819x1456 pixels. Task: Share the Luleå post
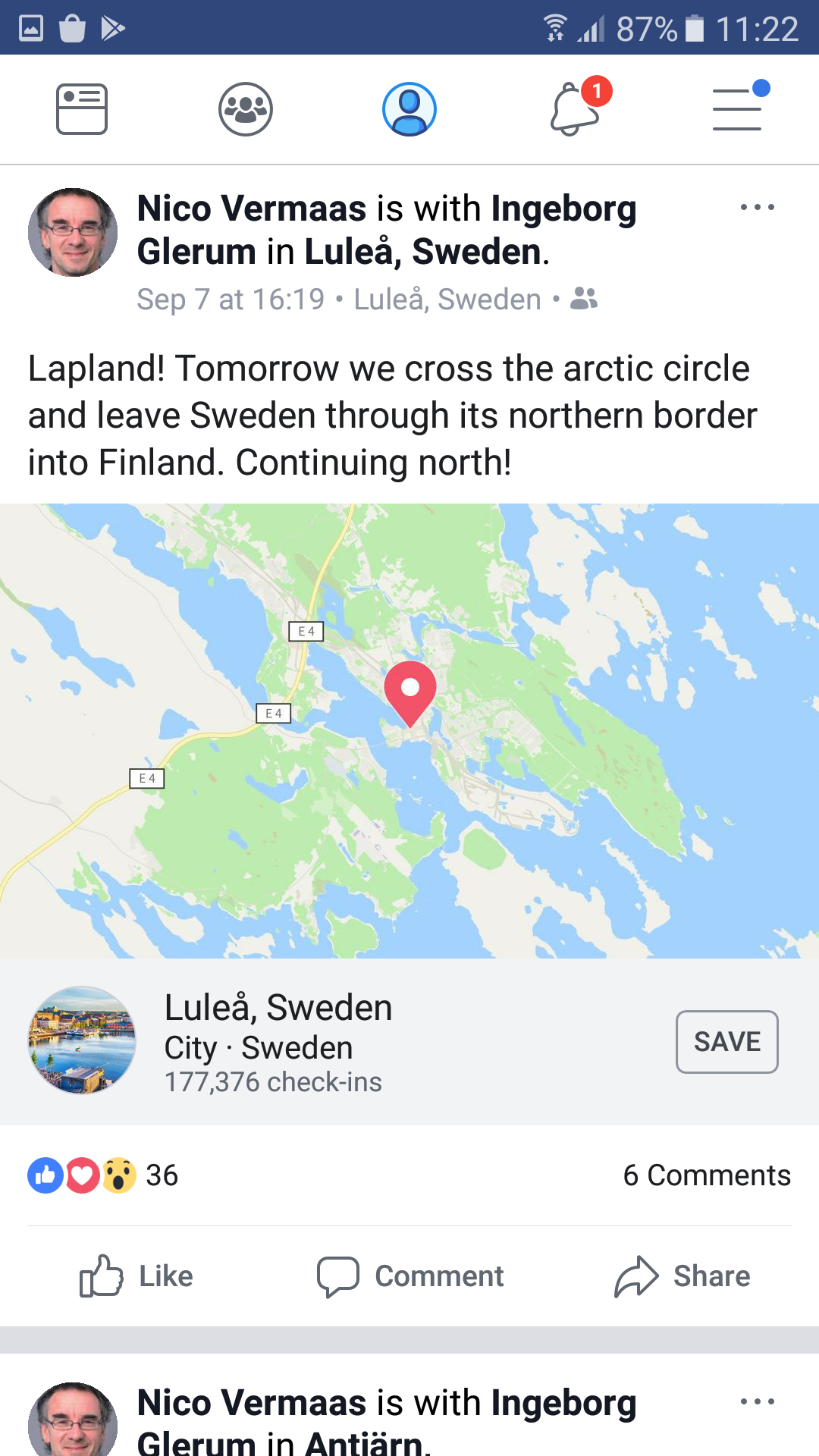click(x=682, y=1276)
